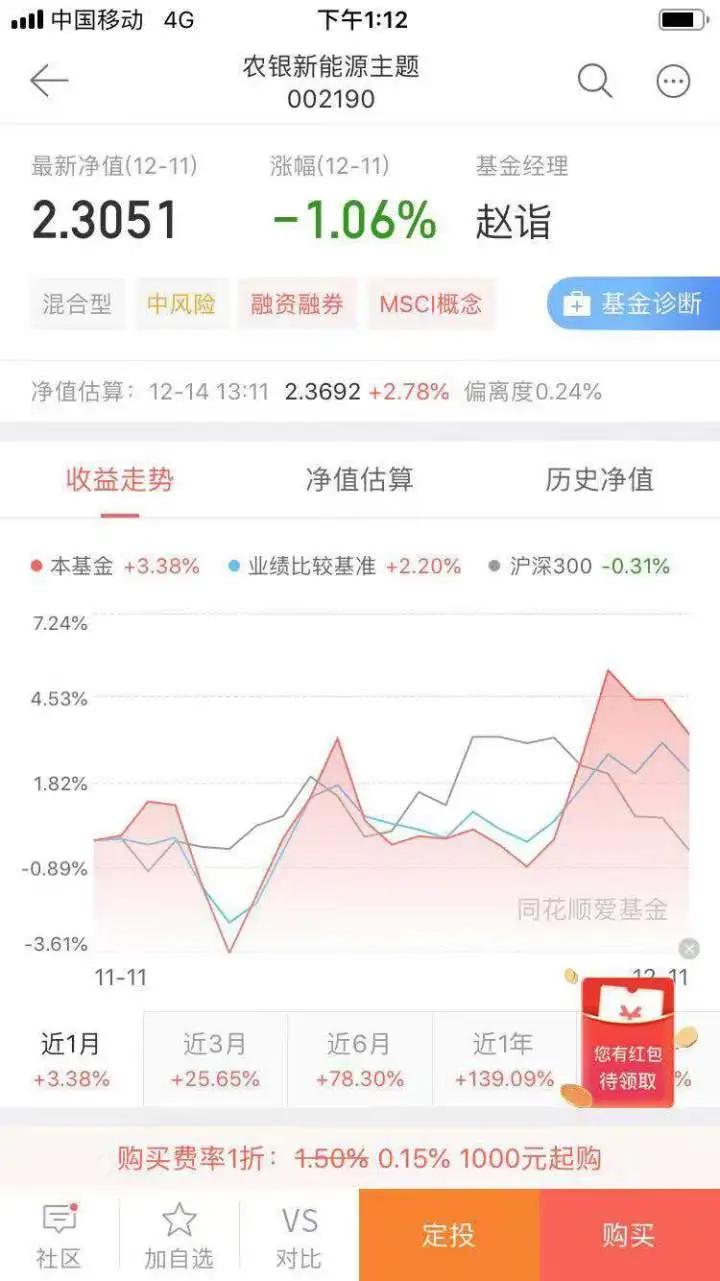Open the 社区 community icon
720x1281 pixels.
[57, 1232]
